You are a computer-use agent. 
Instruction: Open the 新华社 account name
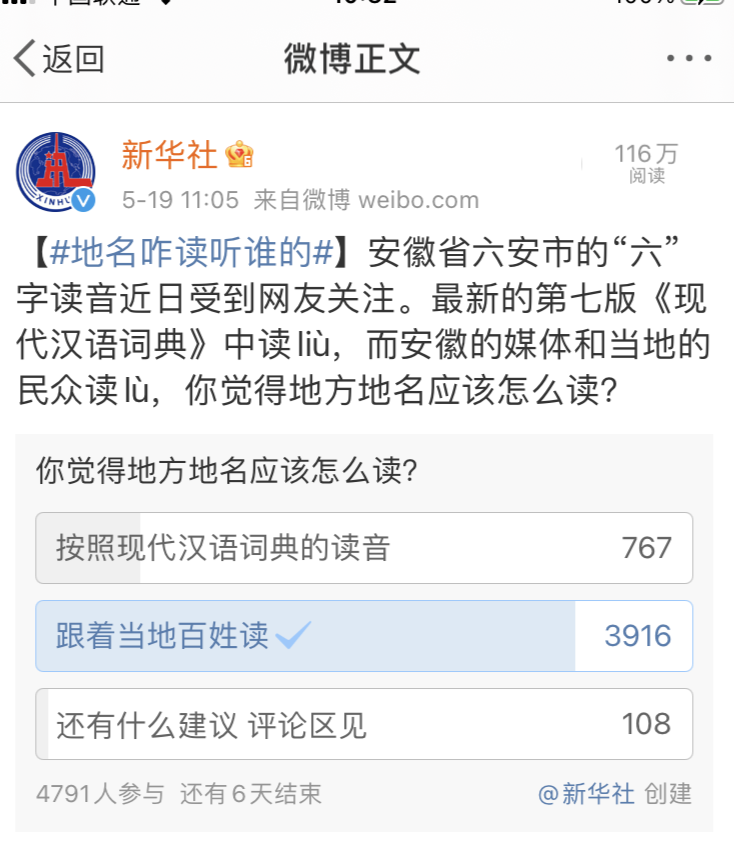pos(169,155)
